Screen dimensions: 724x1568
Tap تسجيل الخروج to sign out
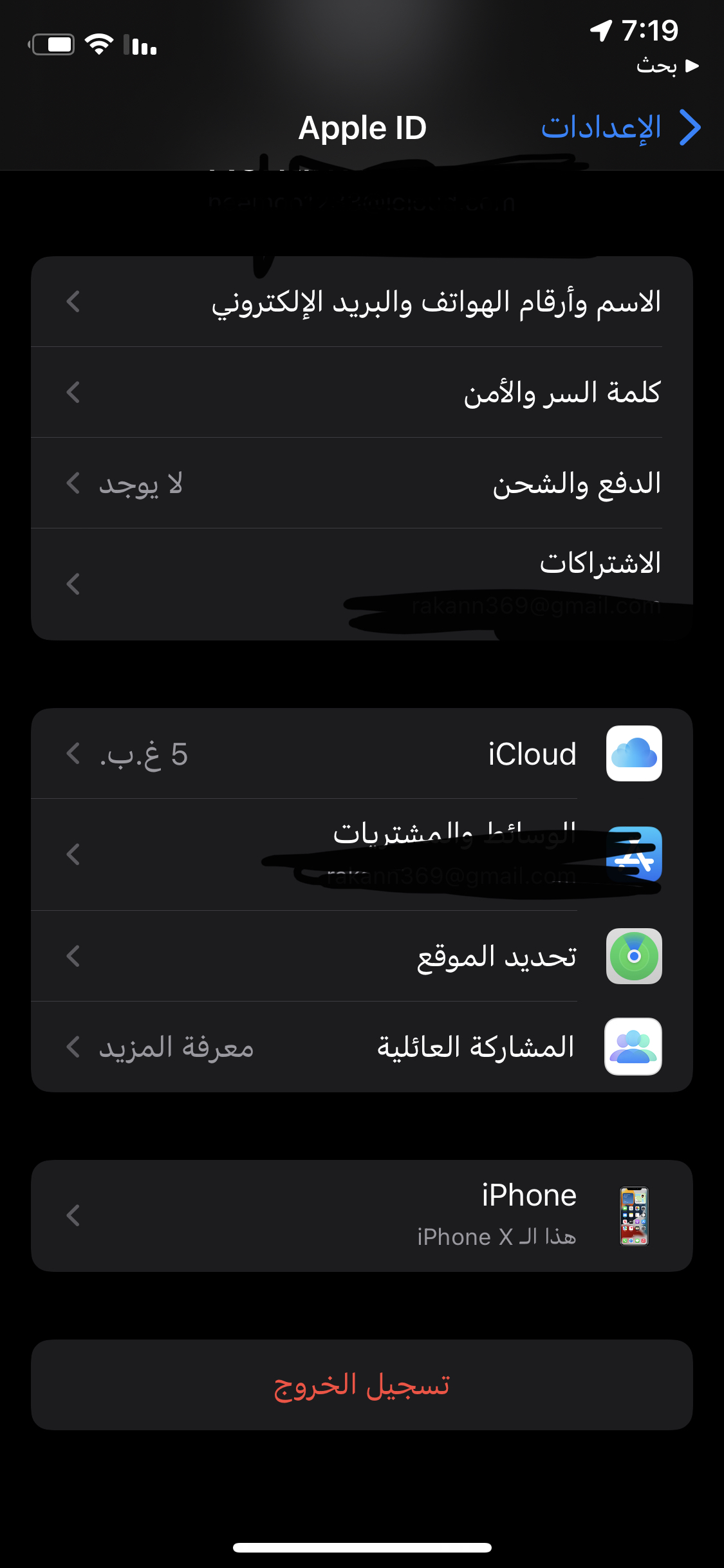tap(362, 1385)
